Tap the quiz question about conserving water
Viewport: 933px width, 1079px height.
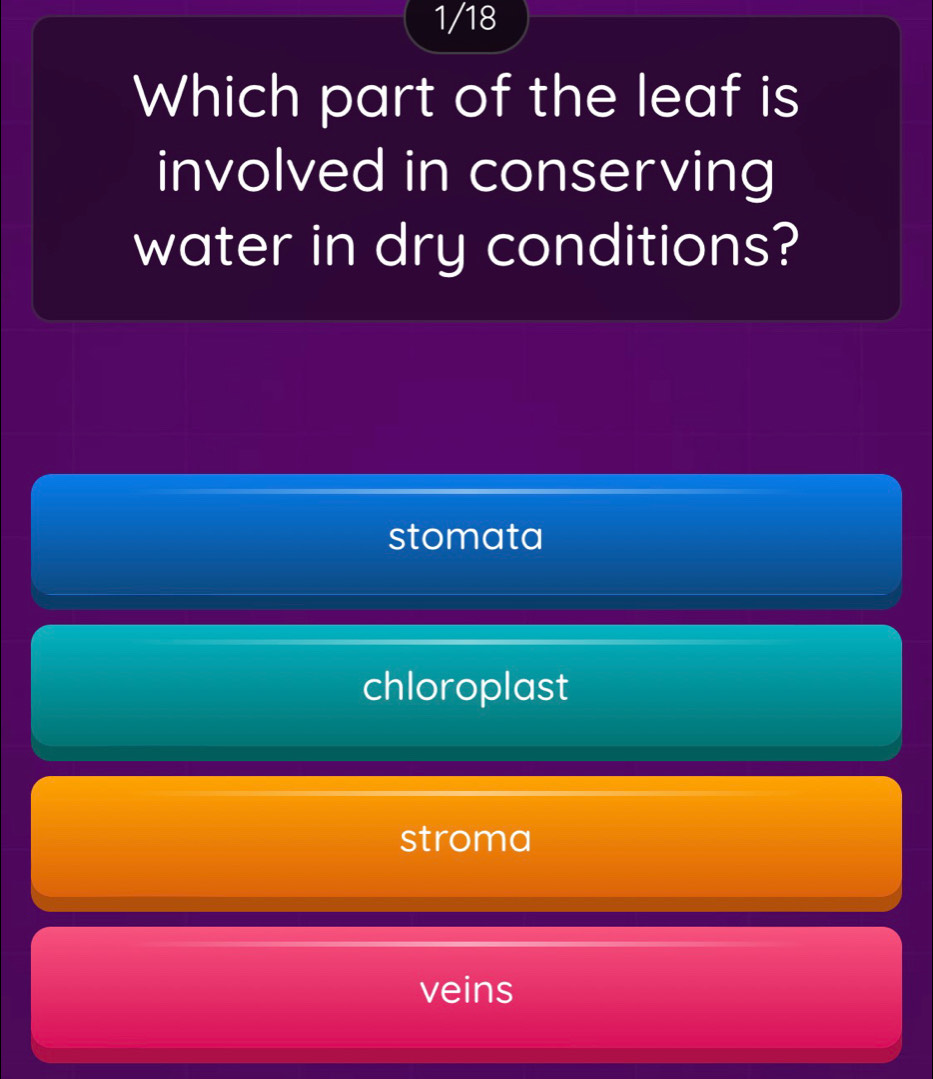[x=466, y=170]
